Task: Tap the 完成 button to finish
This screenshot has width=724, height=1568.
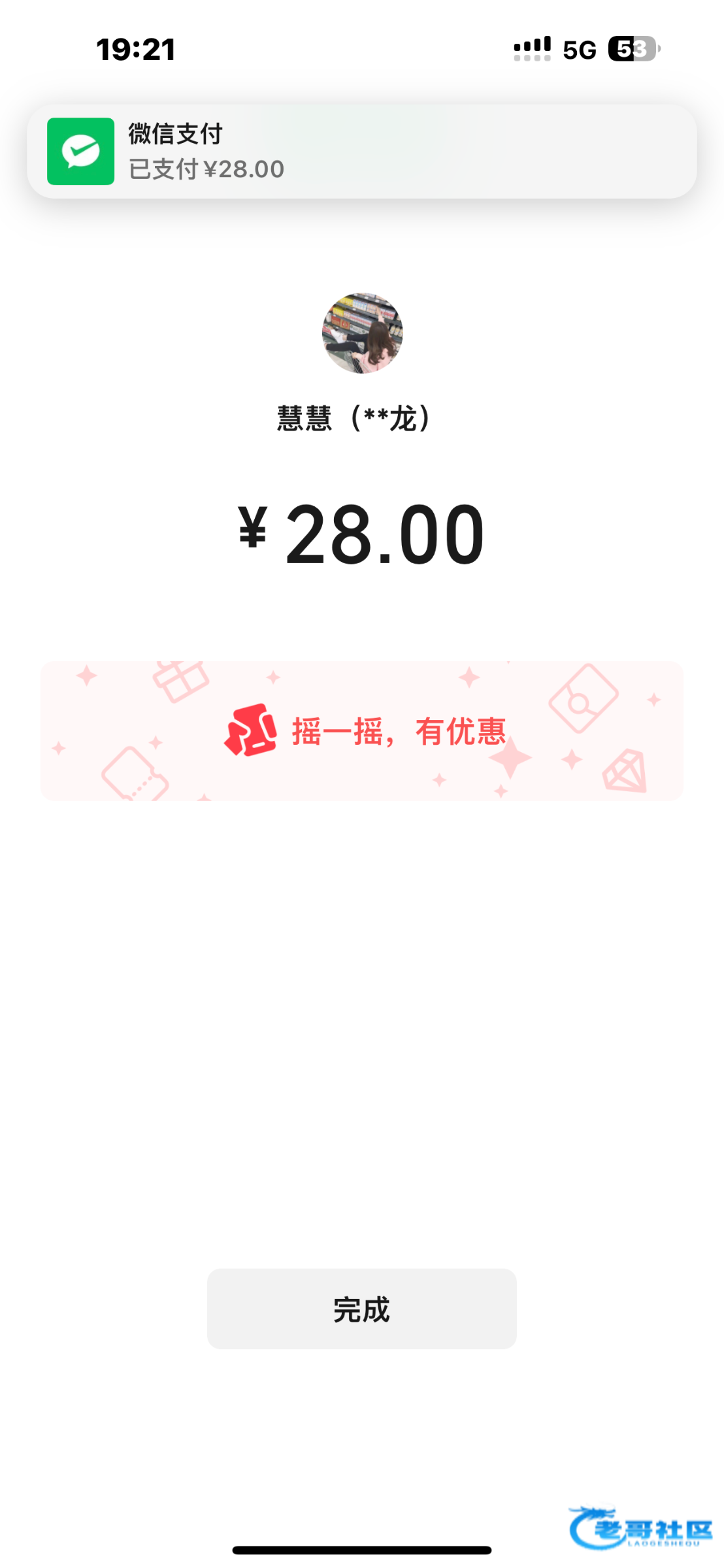Action: point(361,1309)
